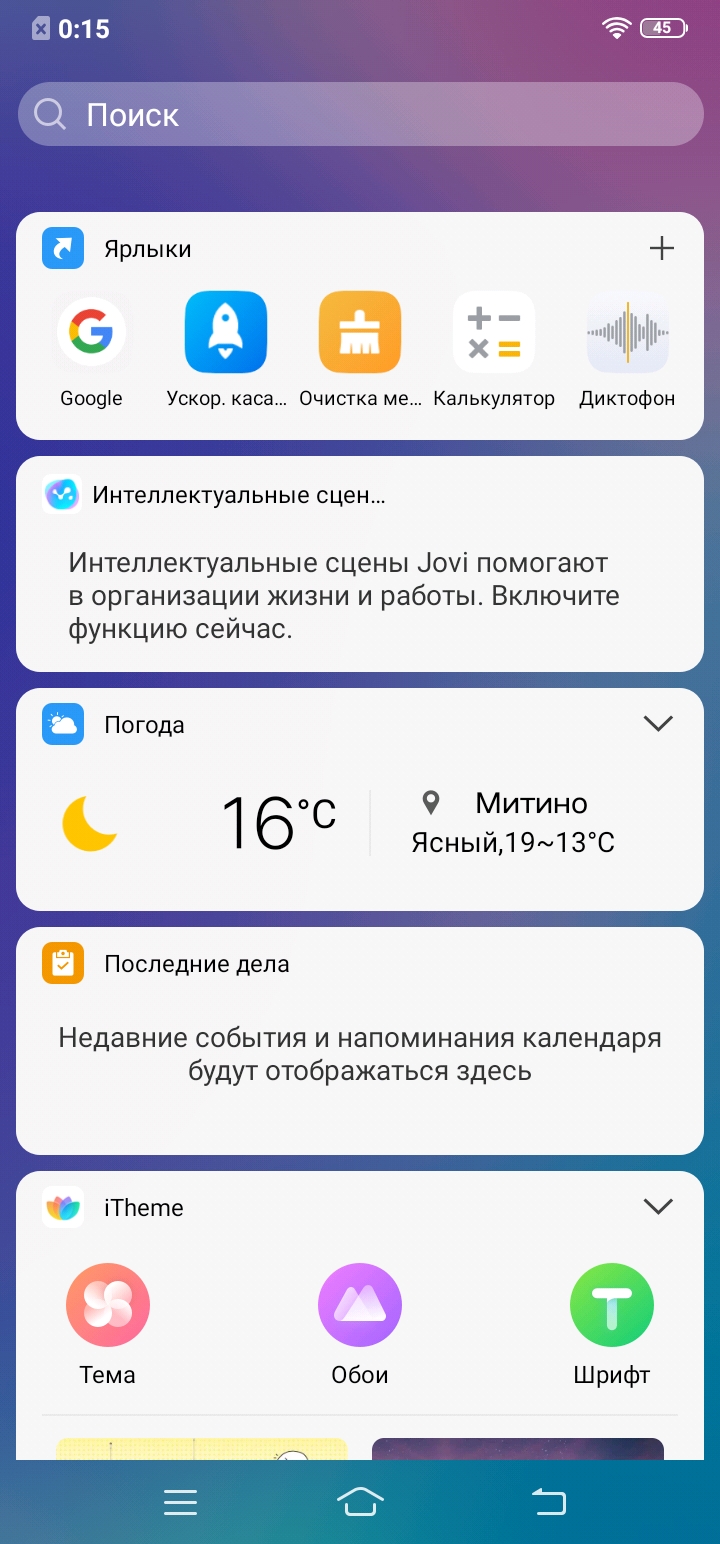Open the weather forecast for Митино

coord(513,823)
